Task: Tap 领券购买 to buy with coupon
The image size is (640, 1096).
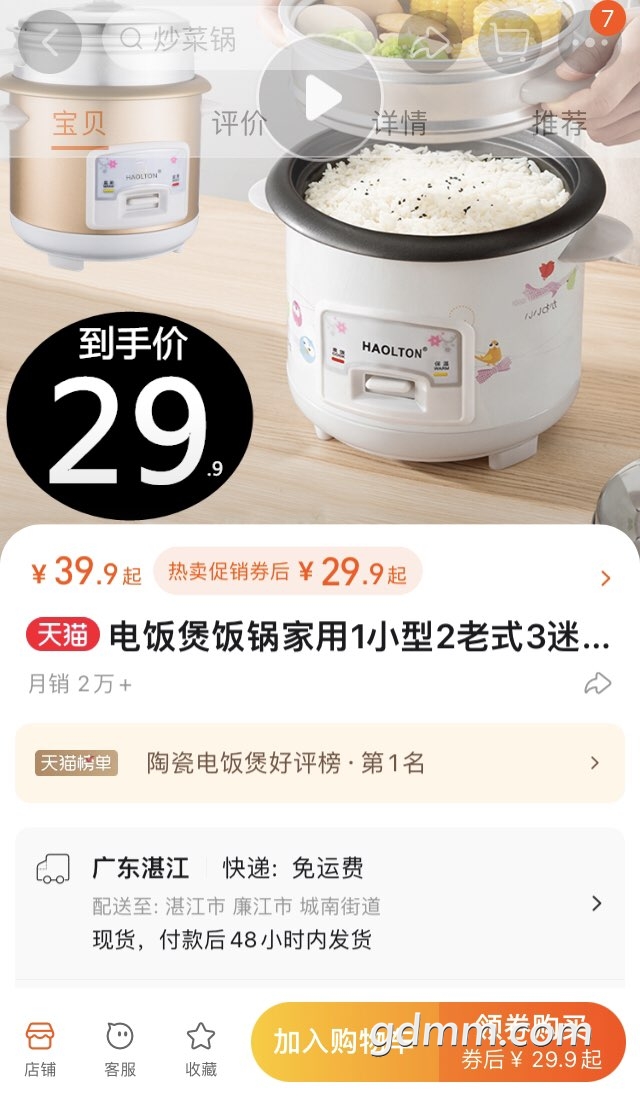Action: coord(532,1041)
